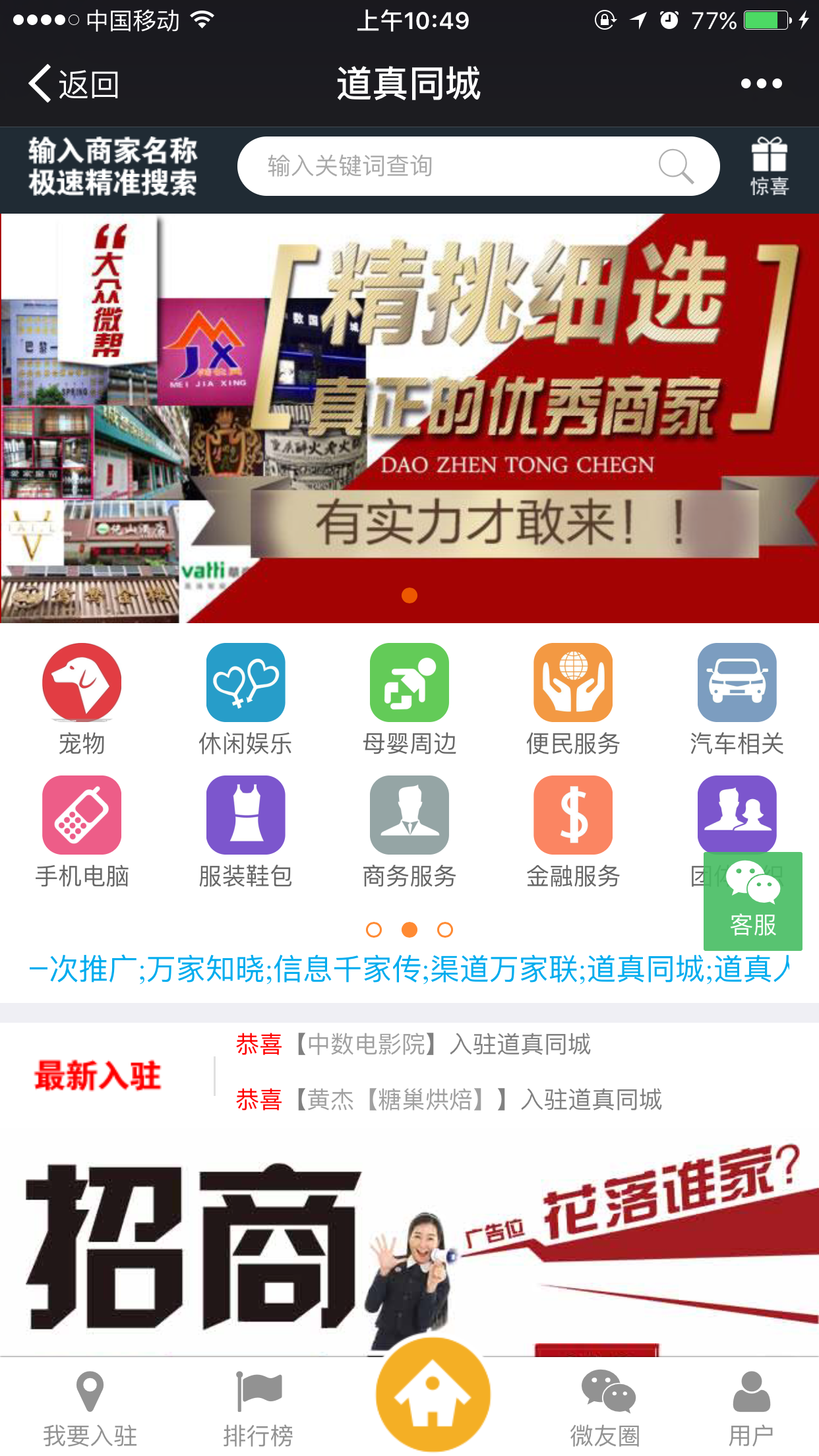
Task: Open the 手机电脑 category
Action: tap(82, 830)
